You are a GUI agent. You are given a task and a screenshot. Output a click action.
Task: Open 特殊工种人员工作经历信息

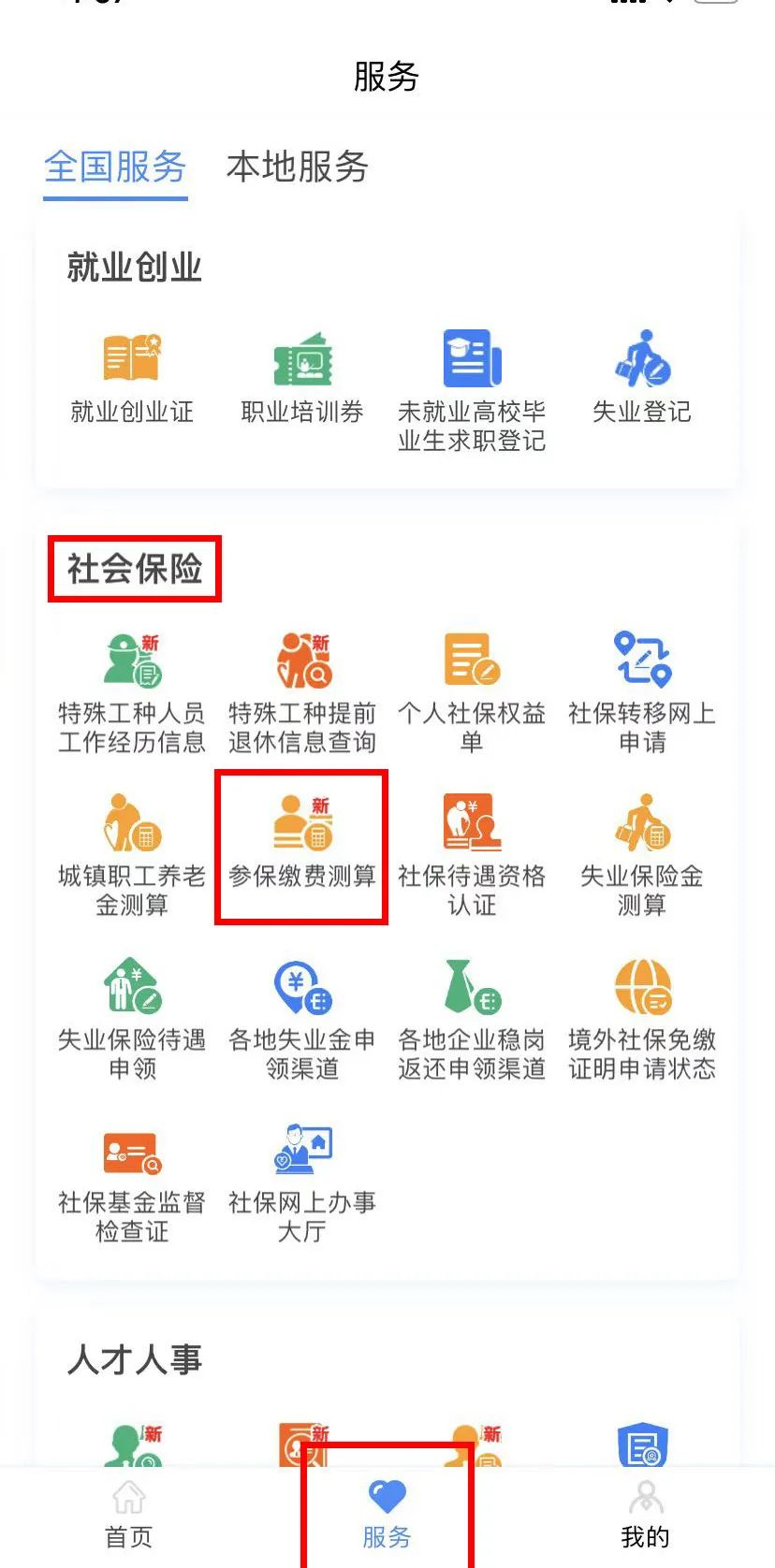(131, 692)
